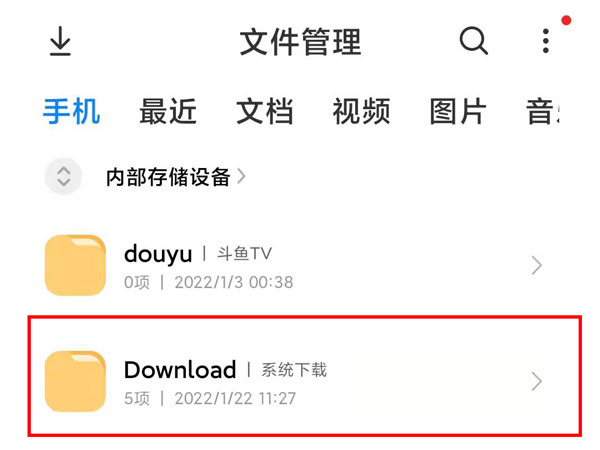The height and width of the screenshot is (450, 600).
Task: Open the downloads arrow icon
Action: (x=61, y=41)
